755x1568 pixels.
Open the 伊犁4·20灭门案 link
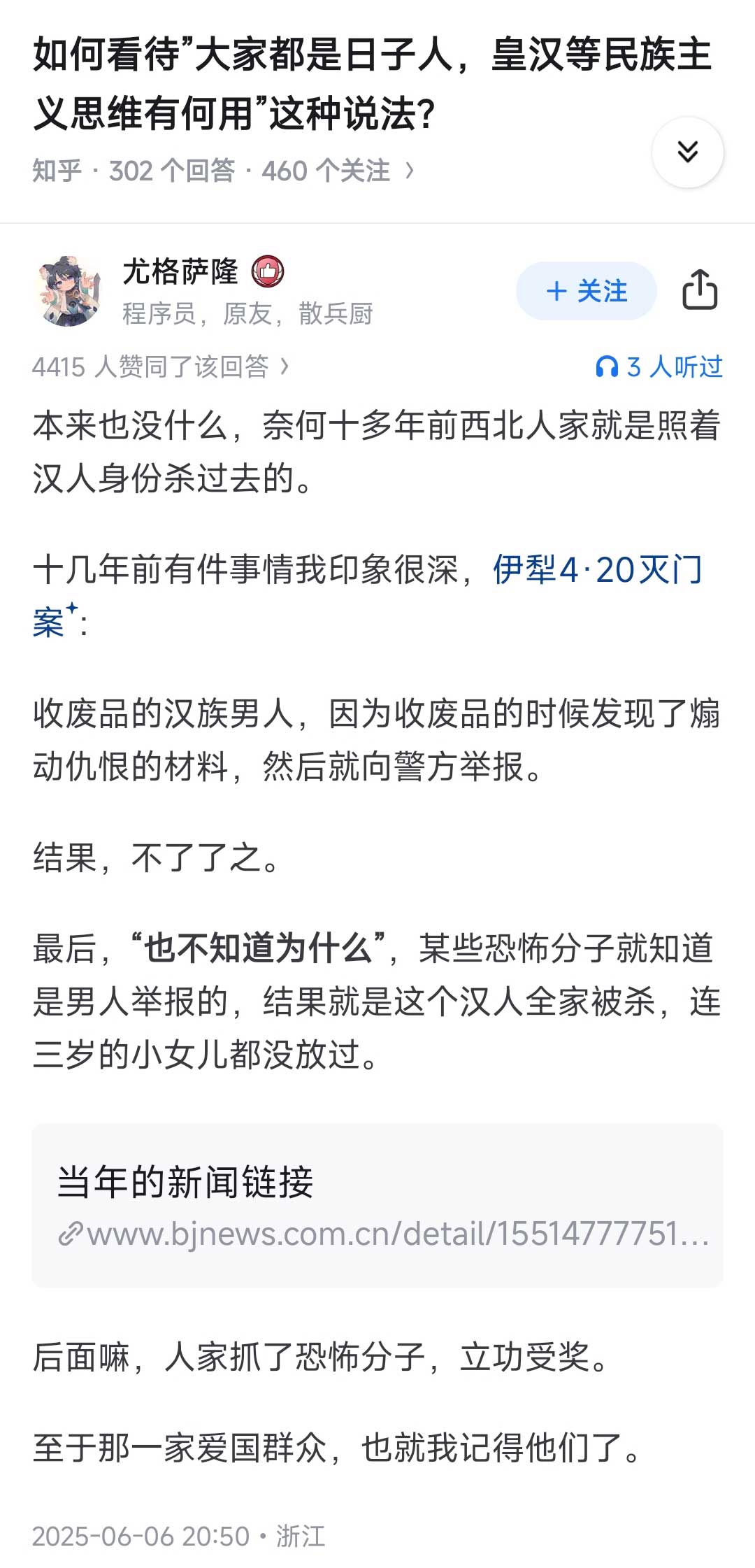[597, 569]
